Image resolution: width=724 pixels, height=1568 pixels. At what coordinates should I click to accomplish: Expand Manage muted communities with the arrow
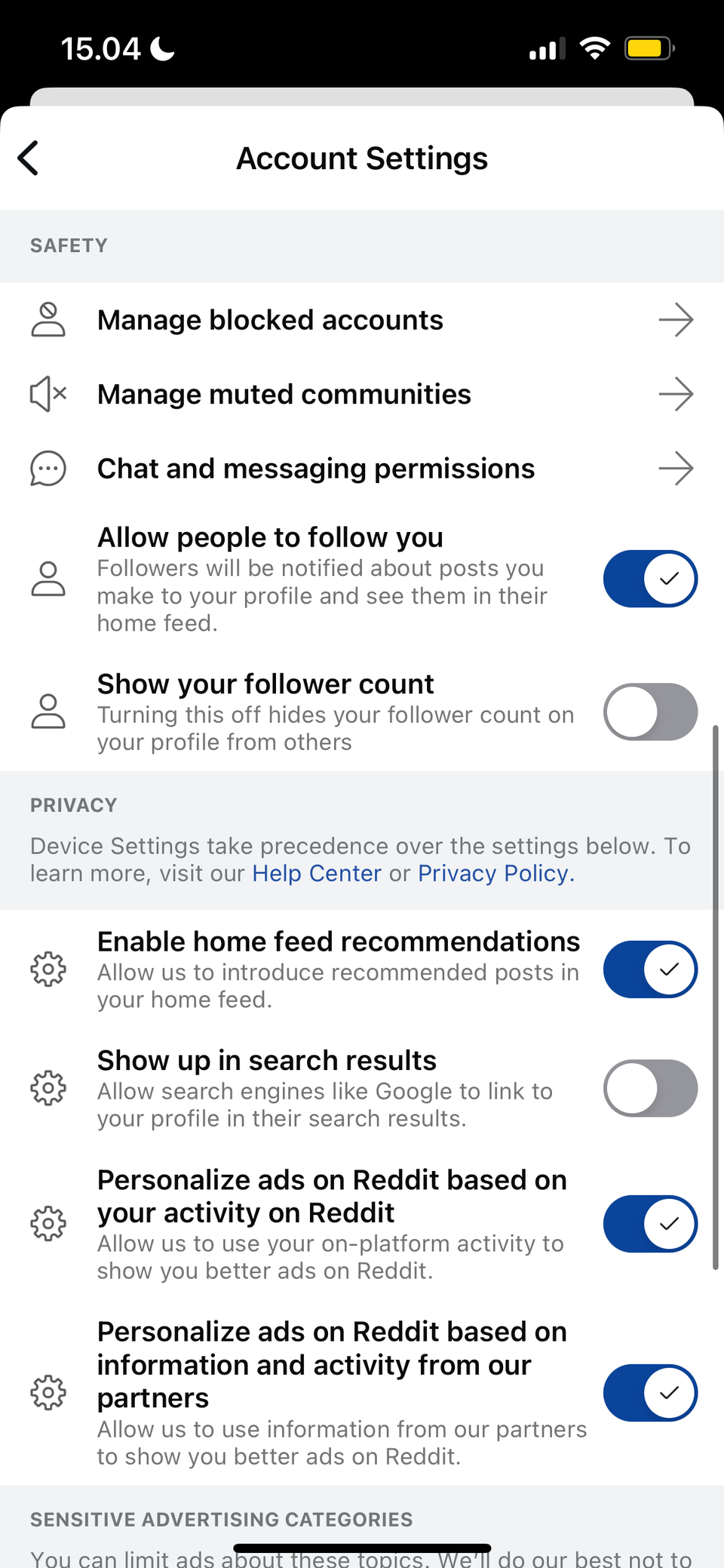pos(676,393)
